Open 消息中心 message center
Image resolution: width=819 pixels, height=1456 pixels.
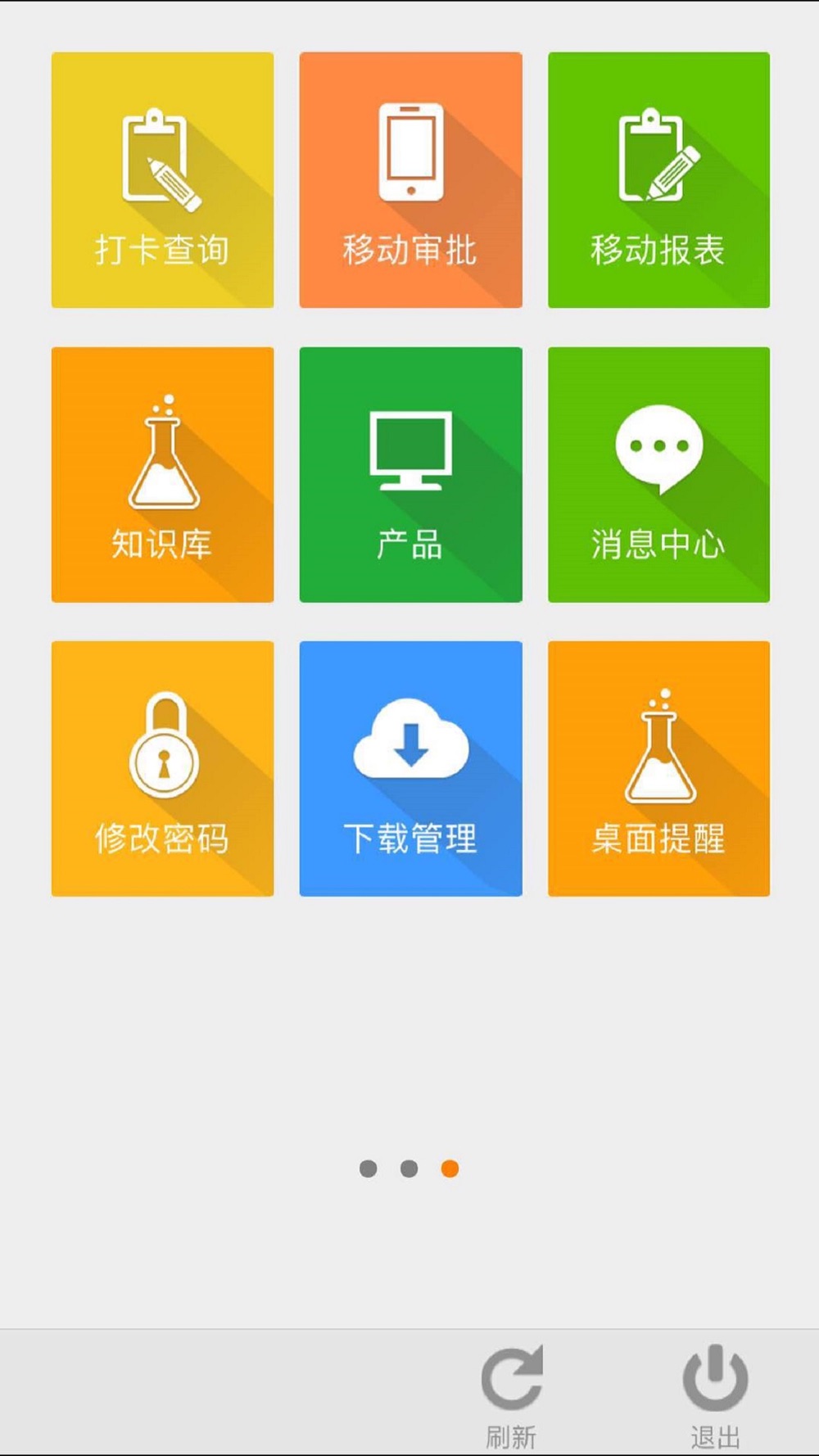pos(658,475)
